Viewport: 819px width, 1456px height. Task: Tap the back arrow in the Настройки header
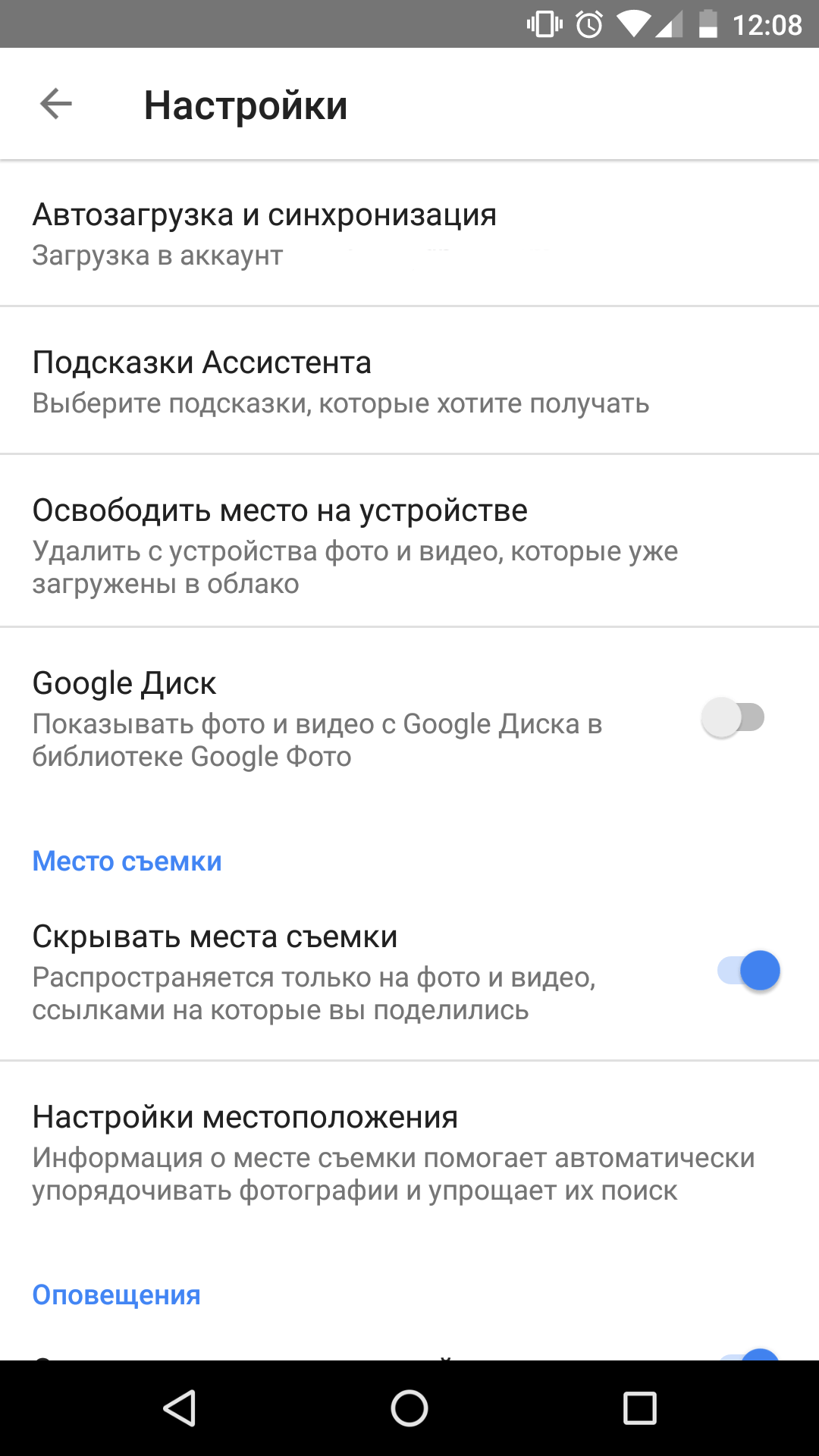pos(56,104)
